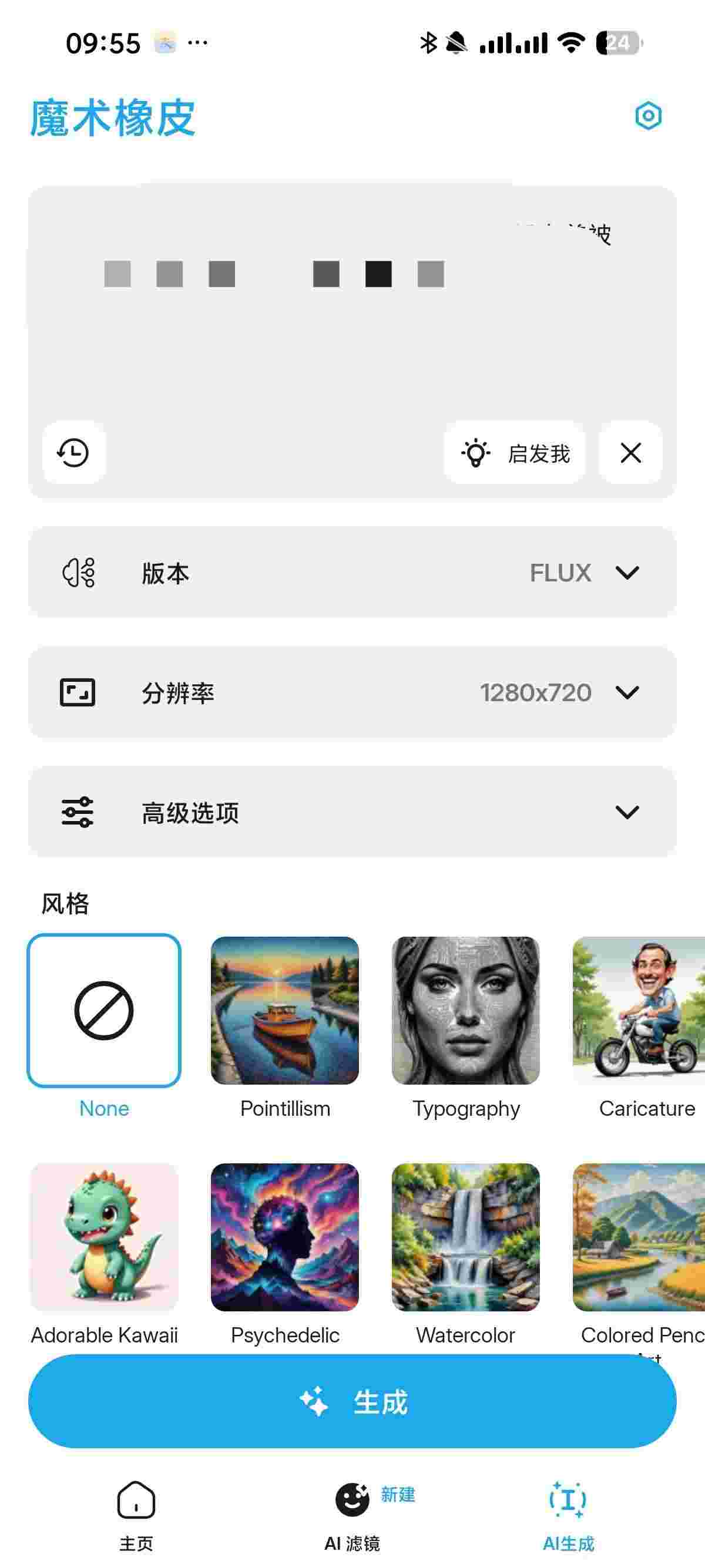705x1568 pixels.
Task: Select the None style option
Action: click(x=103, y=1010)
